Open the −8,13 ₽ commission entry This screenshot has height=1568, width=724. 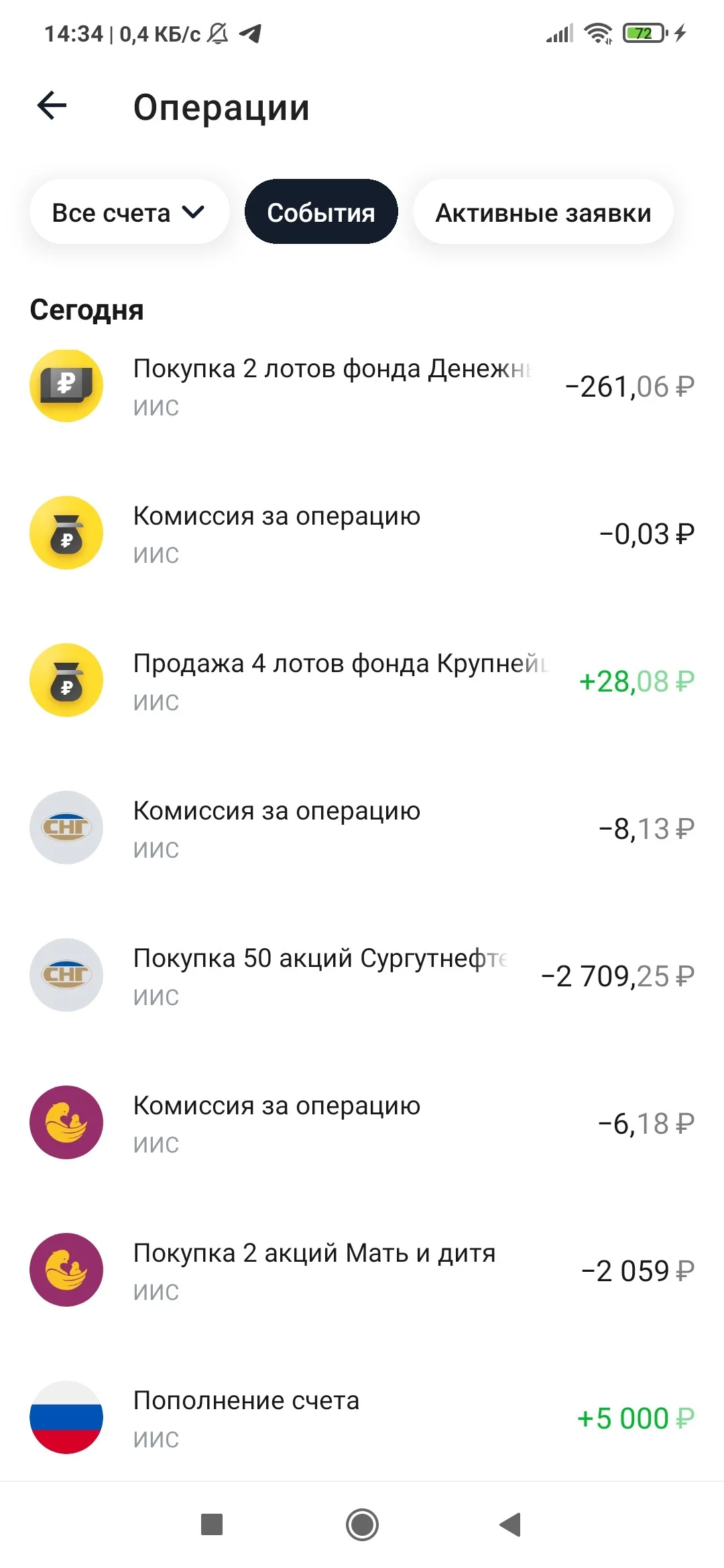[x=362, y=828]
